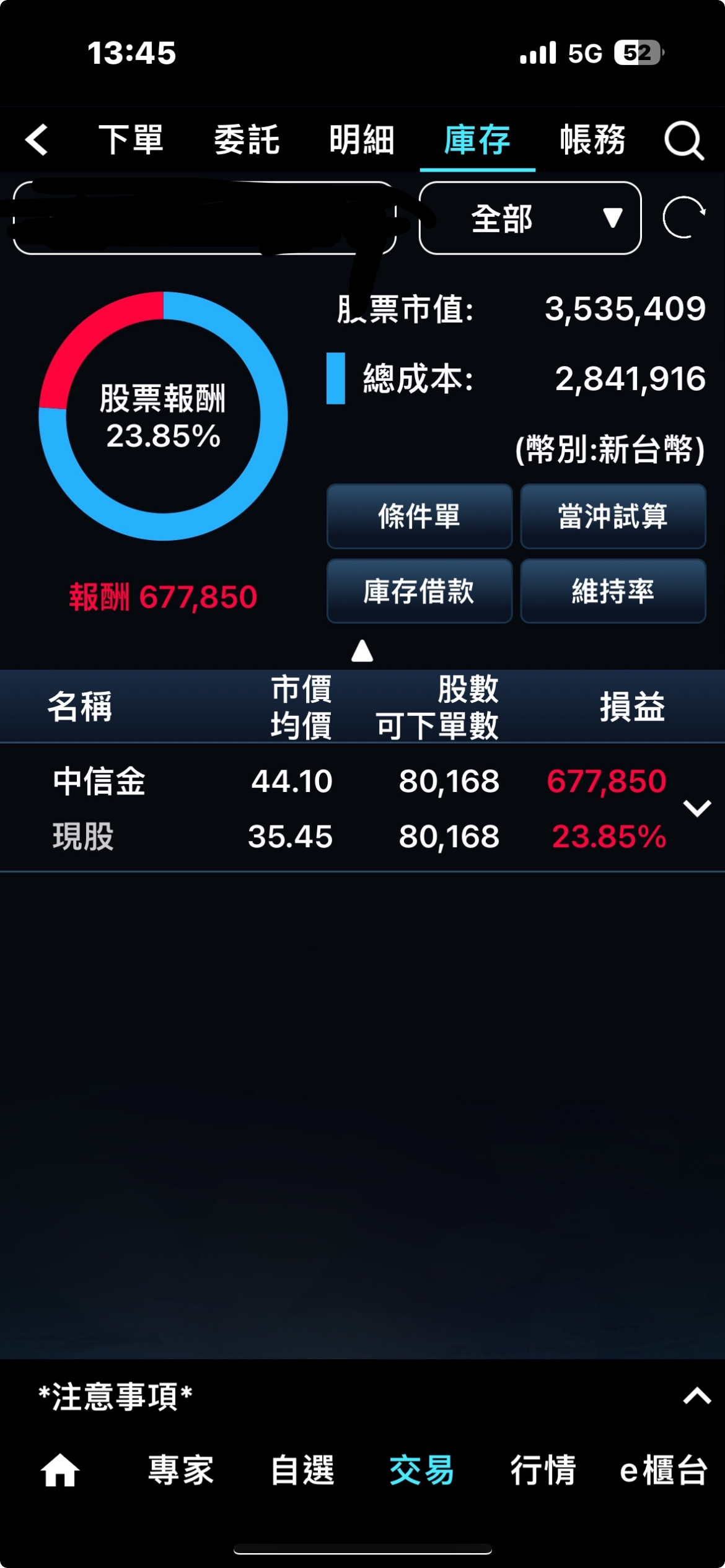The width and height of the screenshot is (725, 1568).
Task: Check 維持率 button
Action: pos(613,591)
